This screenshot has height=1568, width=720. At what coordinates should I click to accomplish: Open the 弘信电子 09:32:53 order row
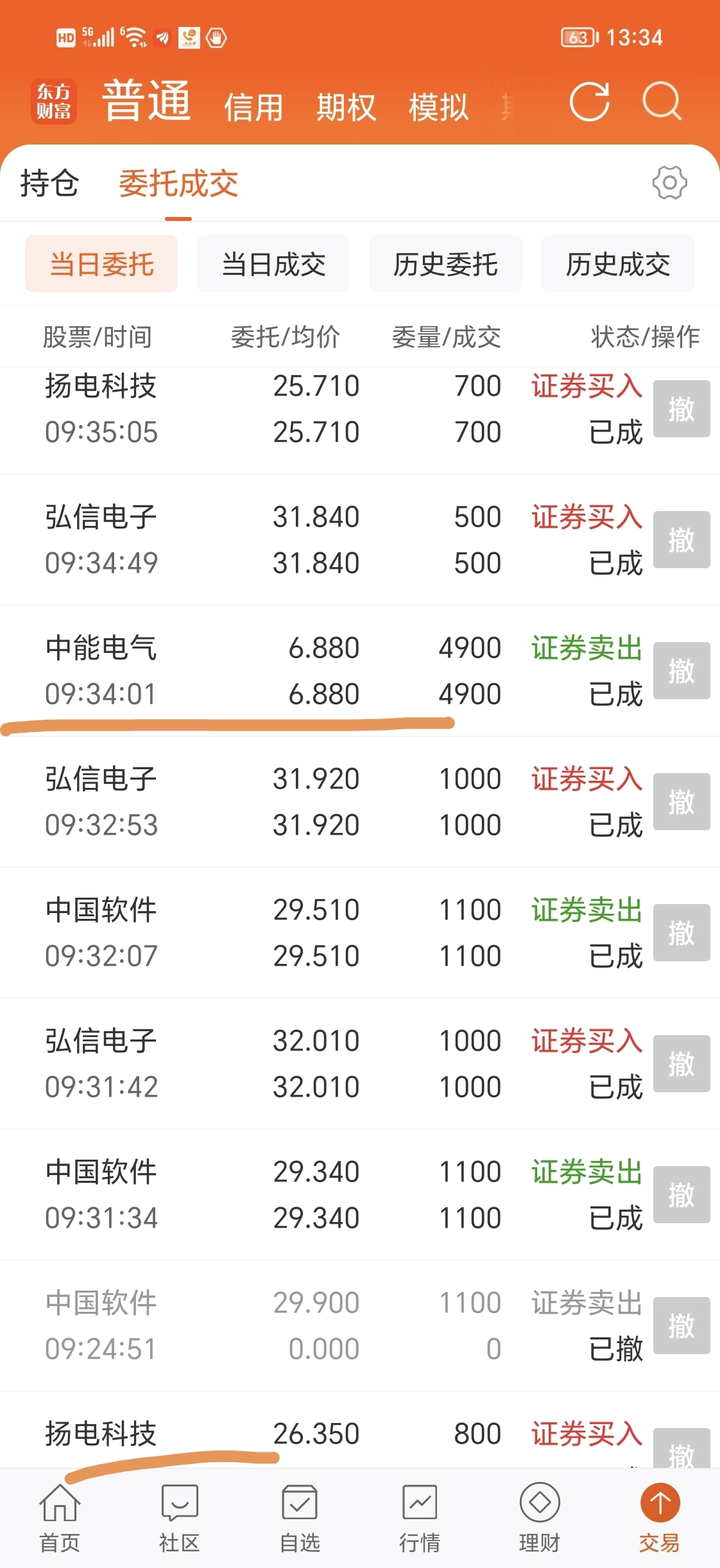(x=360, y=801)
